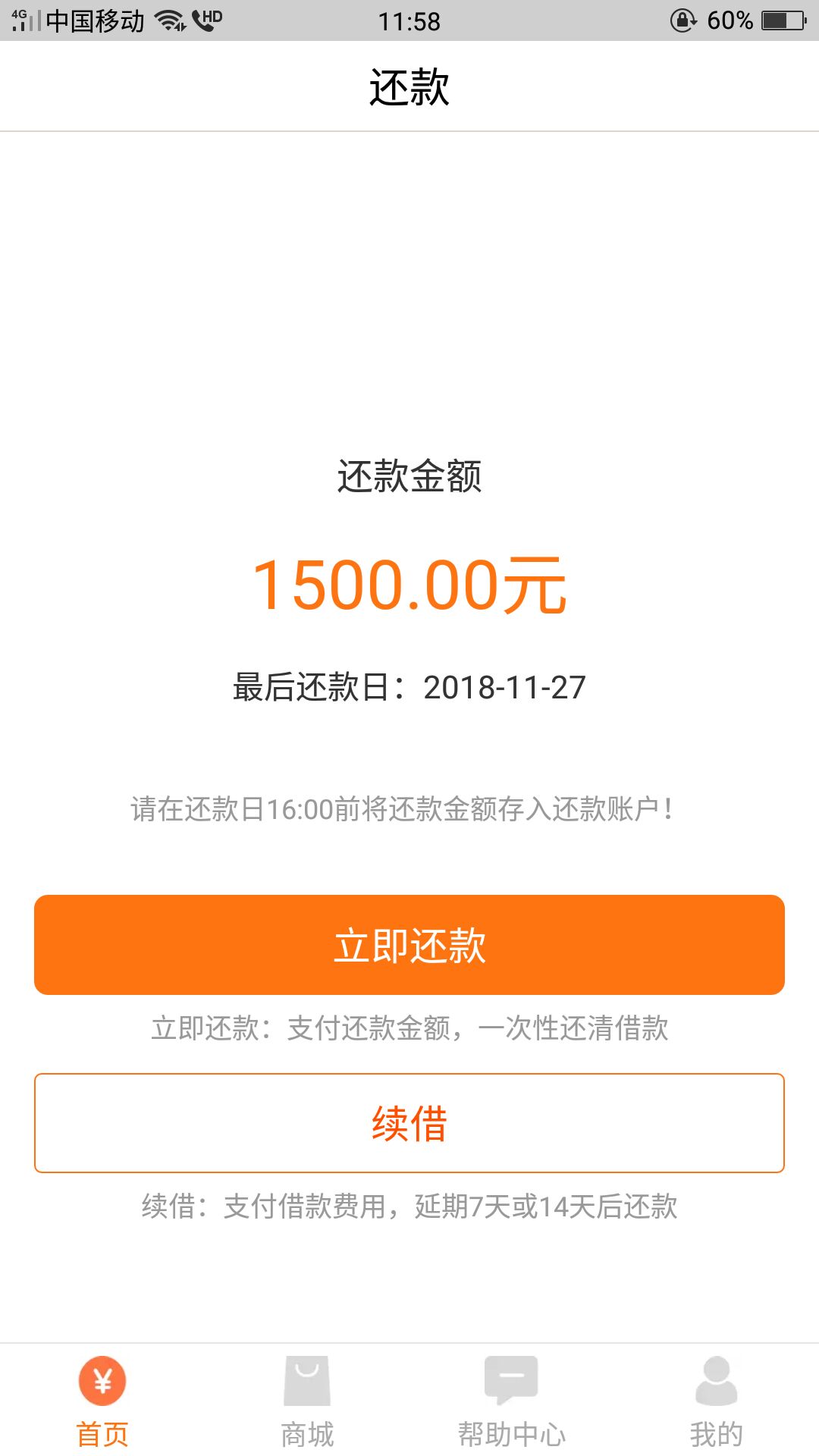Tap the 立即还款 button
Screen dimensions: 819x1456
click(x=409, y=945)
